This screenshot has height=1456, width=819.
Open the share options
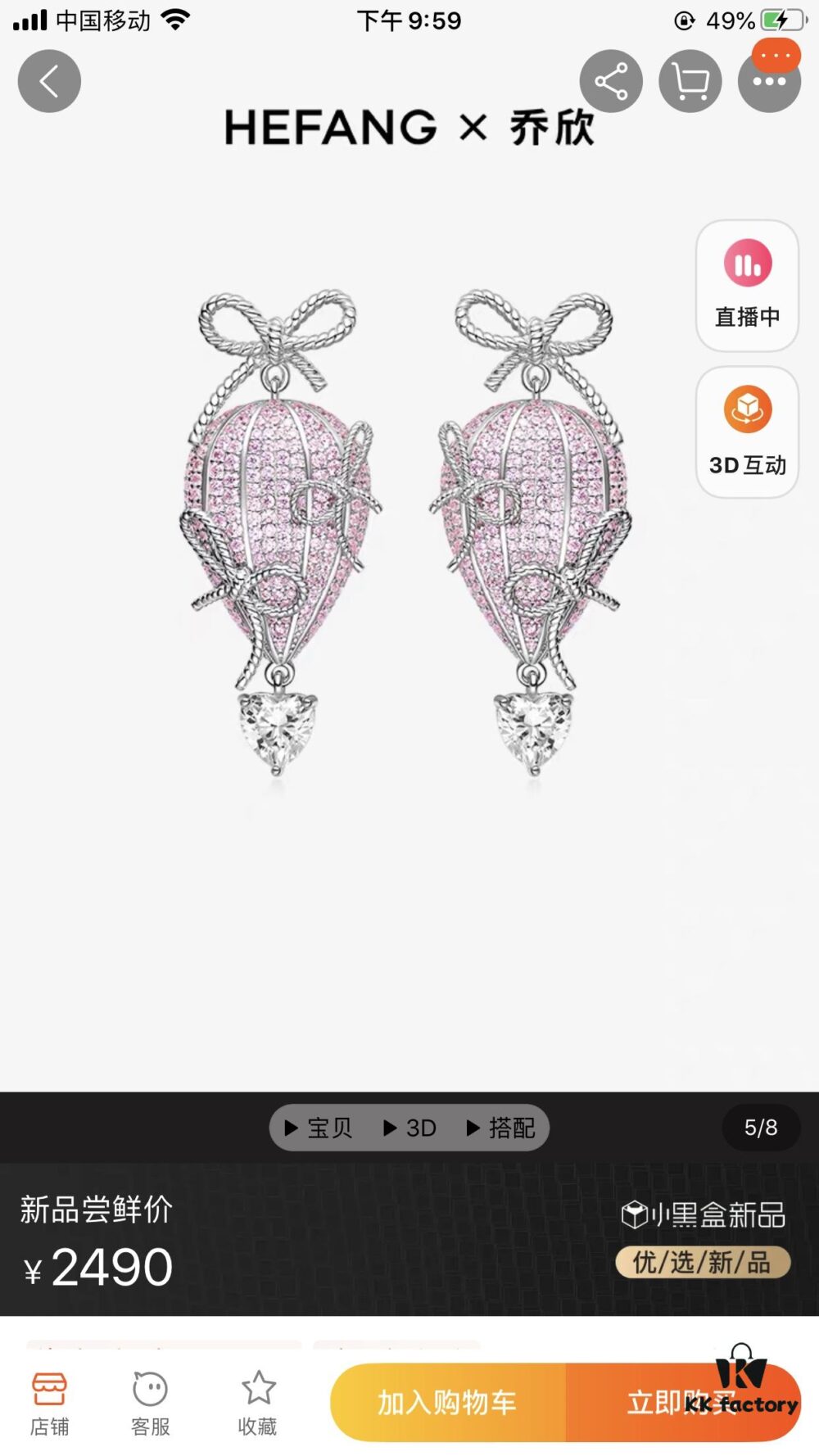pyautogui.click(x=610, y=80)
